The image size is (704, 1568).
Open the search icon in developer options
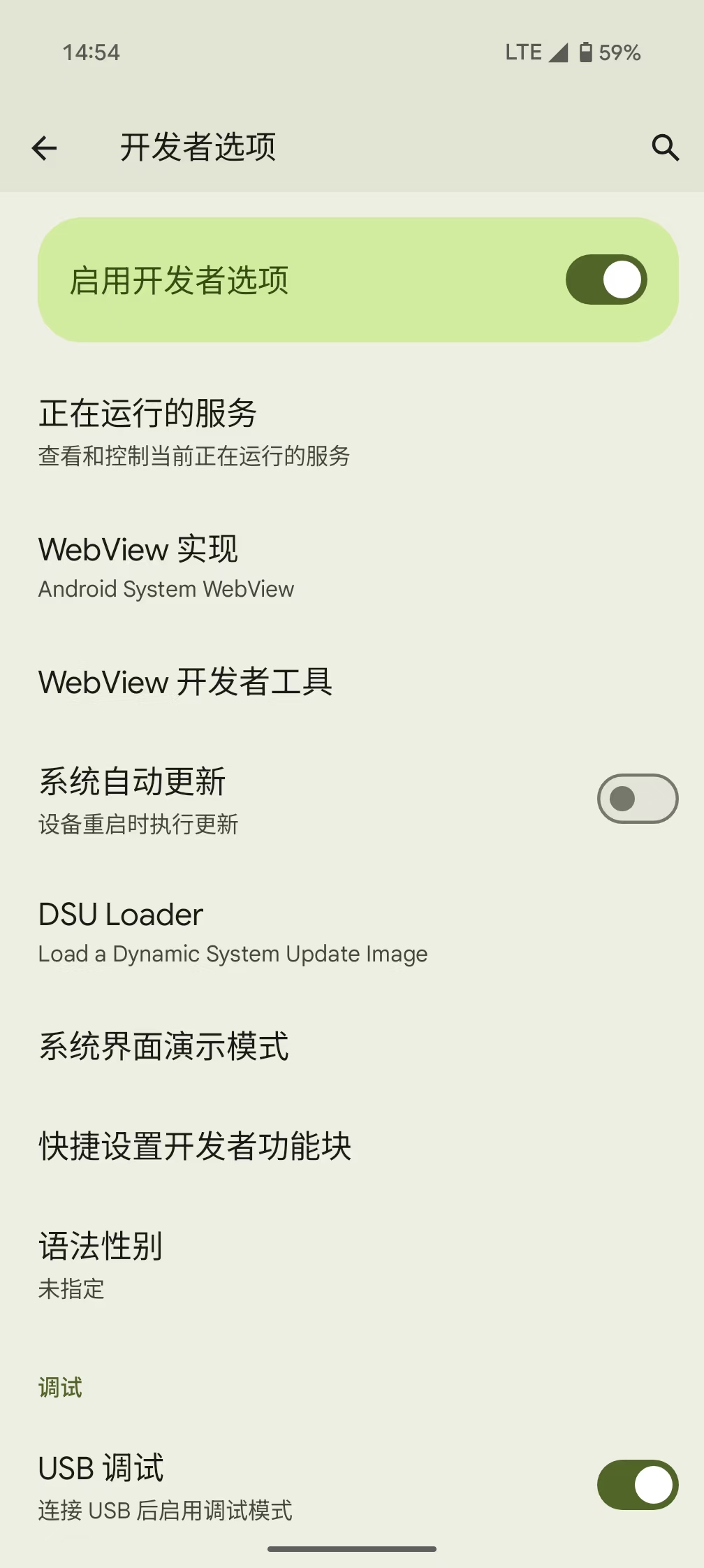[665, 148]
